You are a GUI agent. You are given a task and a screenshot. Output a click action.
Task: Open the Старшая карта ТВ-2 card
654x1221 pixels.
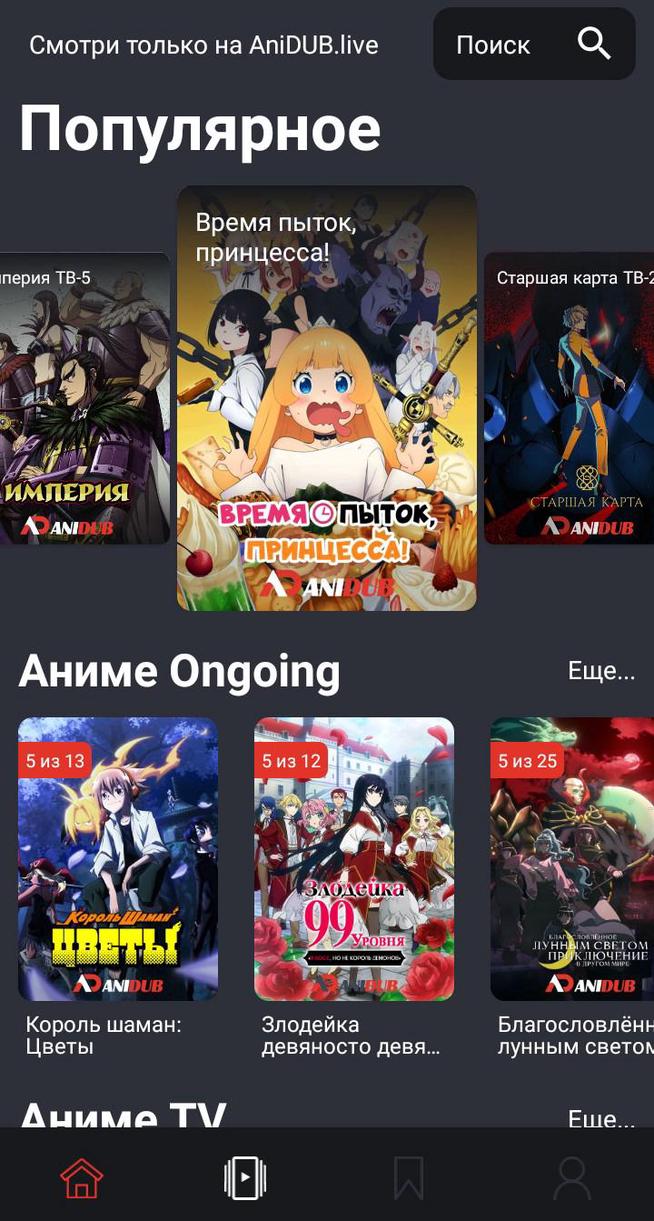[569, 398]
